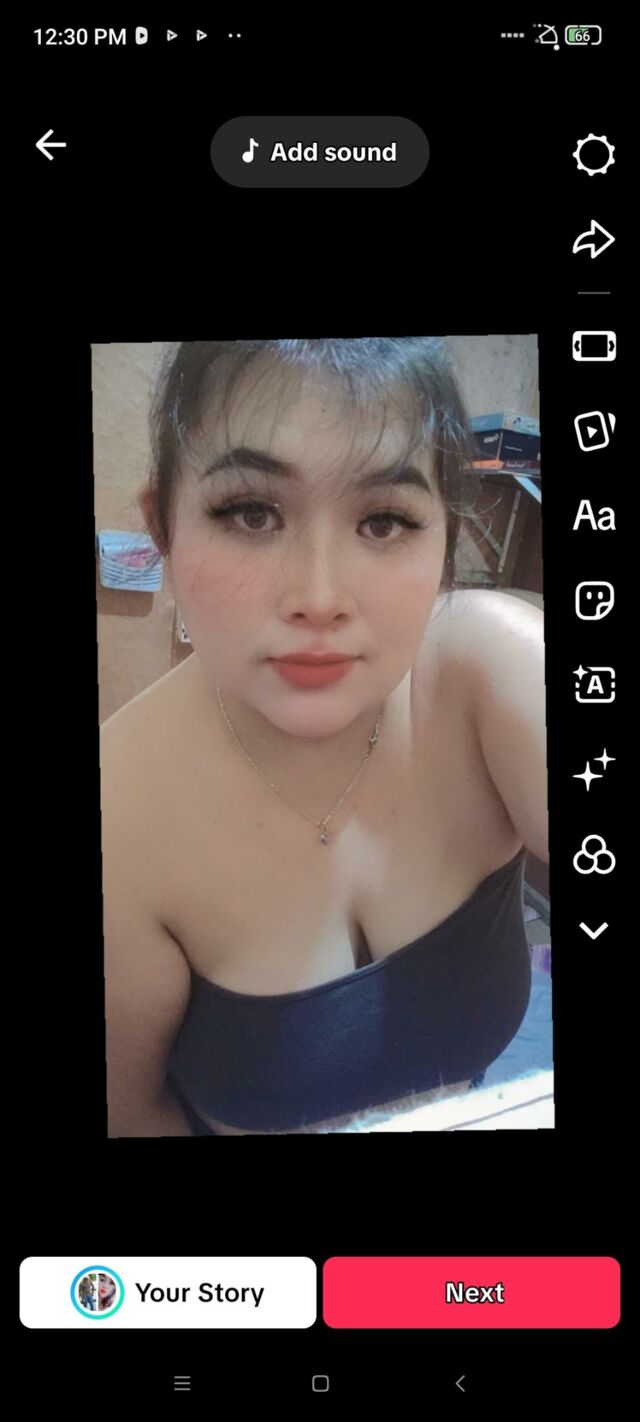Post to Your Story
This screenshot has height=1422, width=640.
168,1292
